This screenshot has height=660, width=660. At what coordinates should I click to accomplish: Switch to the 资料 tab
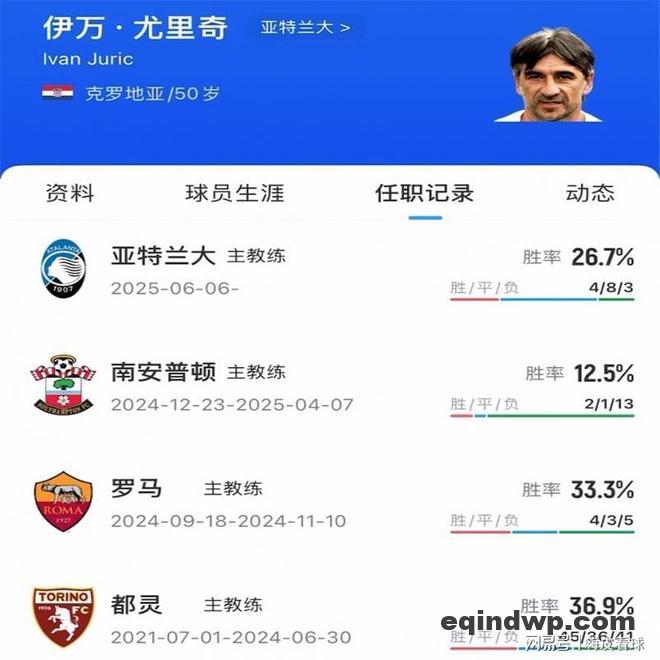coord(70,193)
